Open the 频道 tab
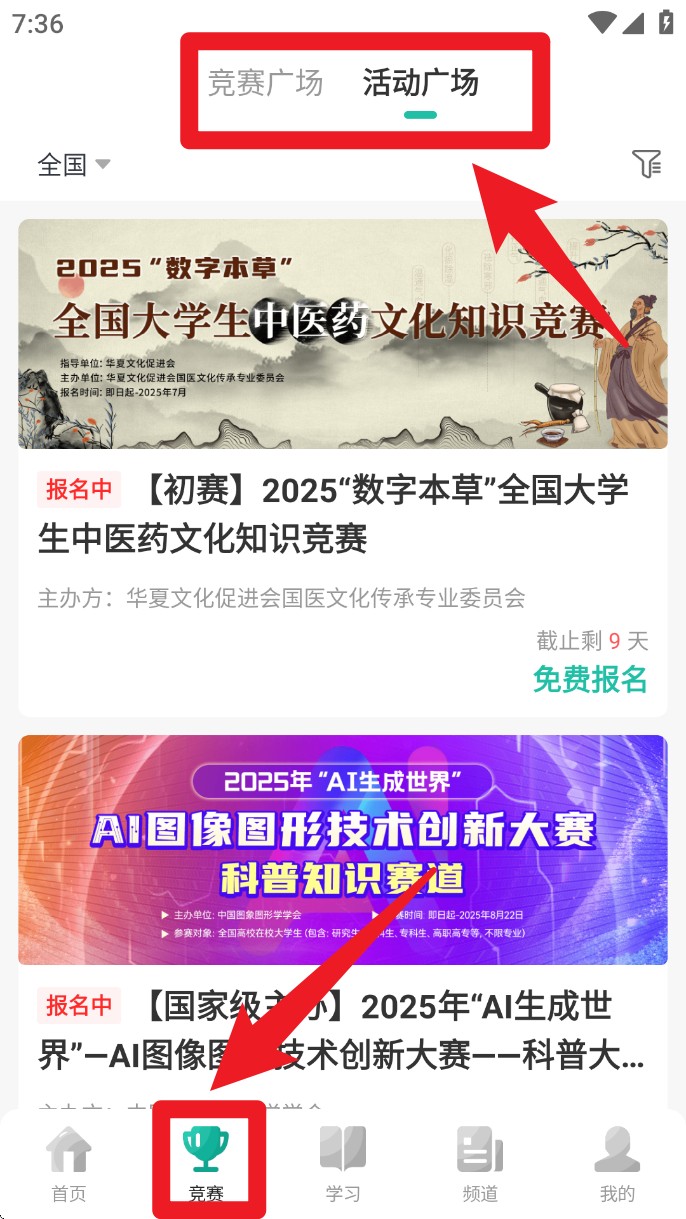Image resolution: width=686 pixels, height=1219 pixels. (480, 1164)
